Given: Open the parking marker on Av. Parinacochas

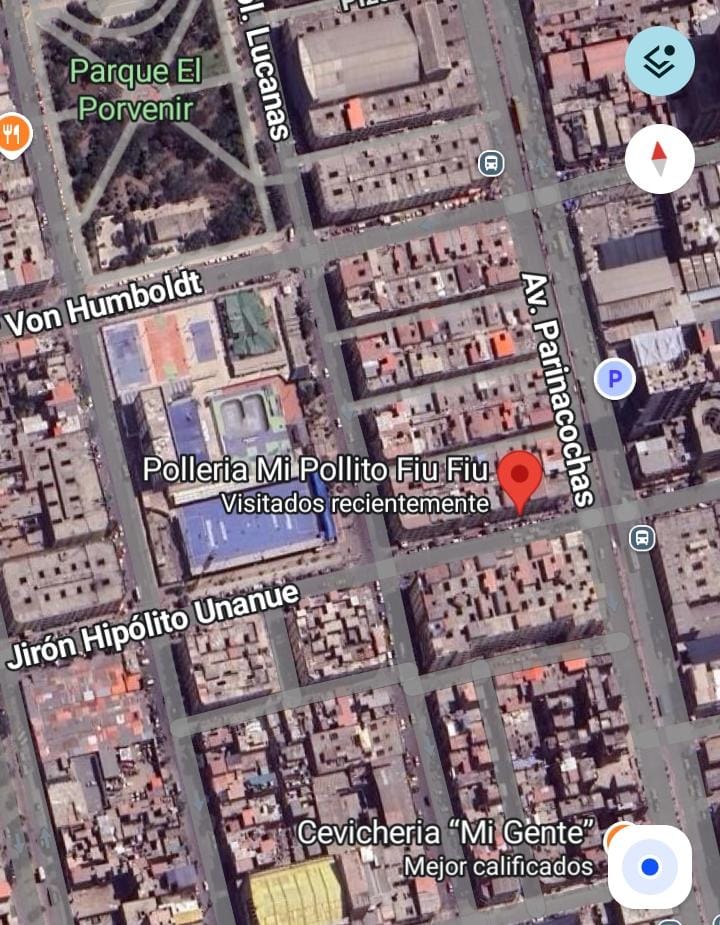Looking at the screenshot, I should [615, 379].
